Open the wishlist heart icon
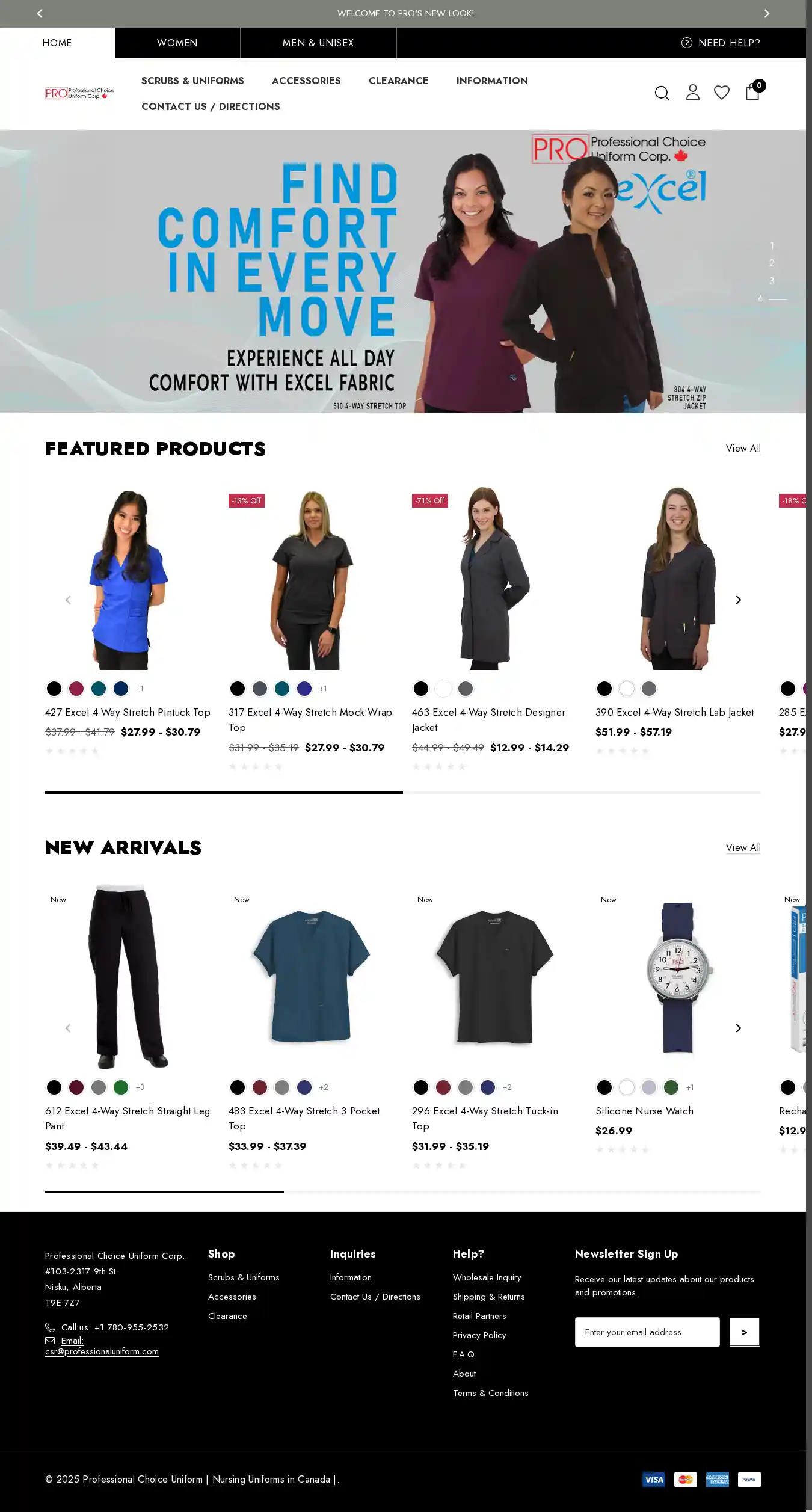Image resolution: width=812 pixels, height=1512 pixels. pyautogui.click(x=721, y=93)
